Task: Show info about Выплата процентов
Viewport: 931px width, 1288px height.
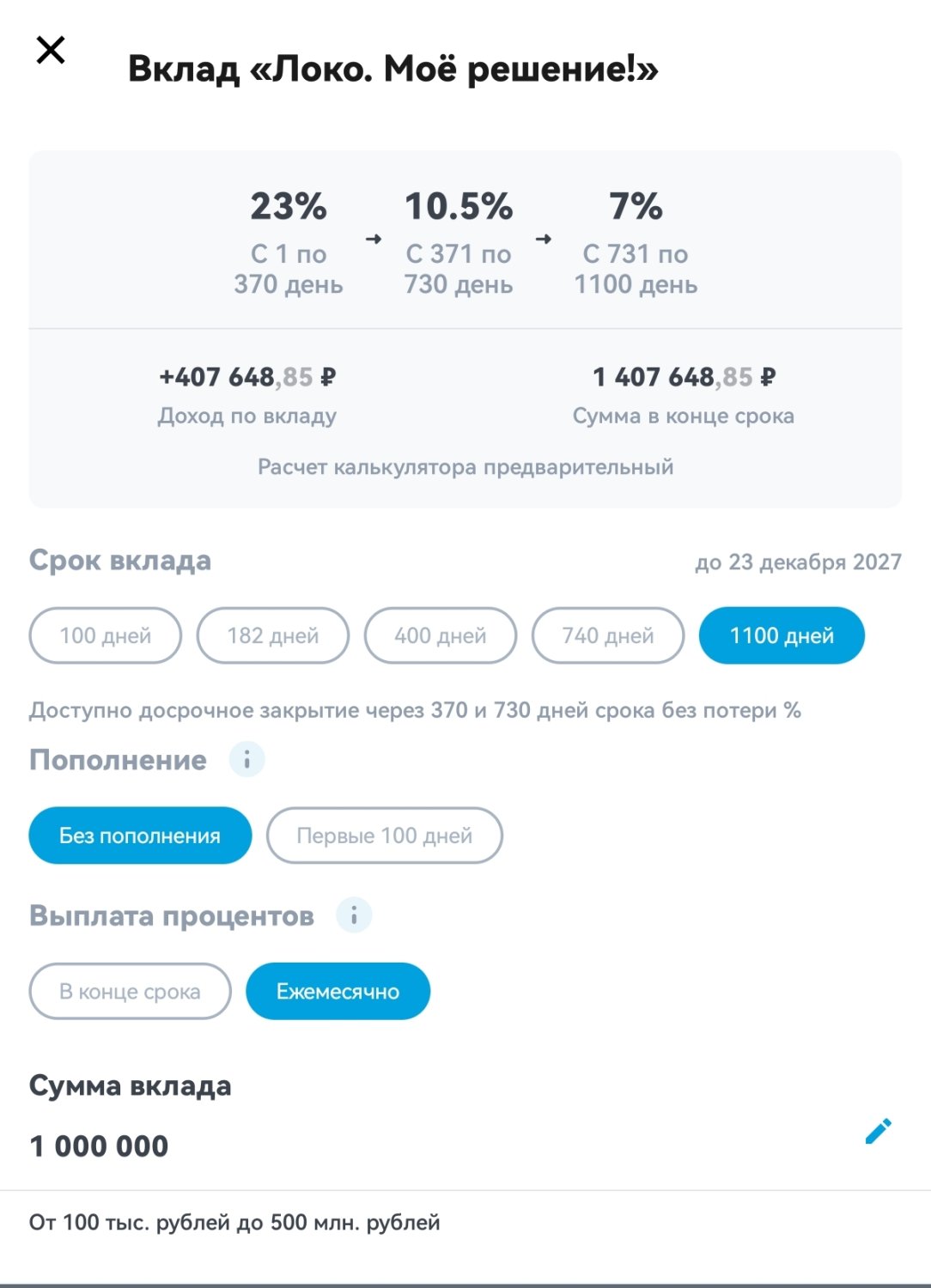Action: click(353, 915)
